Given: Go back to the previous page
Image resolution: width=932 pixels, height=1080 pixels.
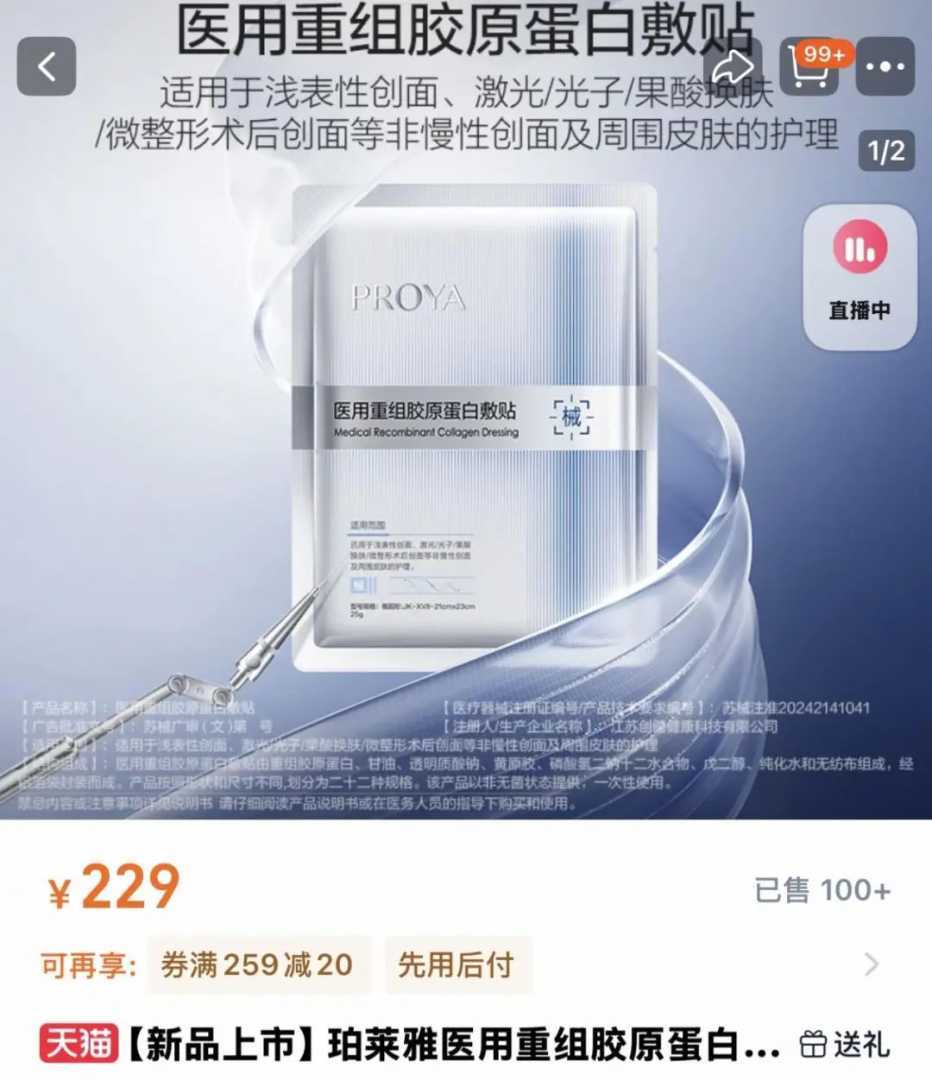Looking at the screenshot, I should [x=46, y=67].
